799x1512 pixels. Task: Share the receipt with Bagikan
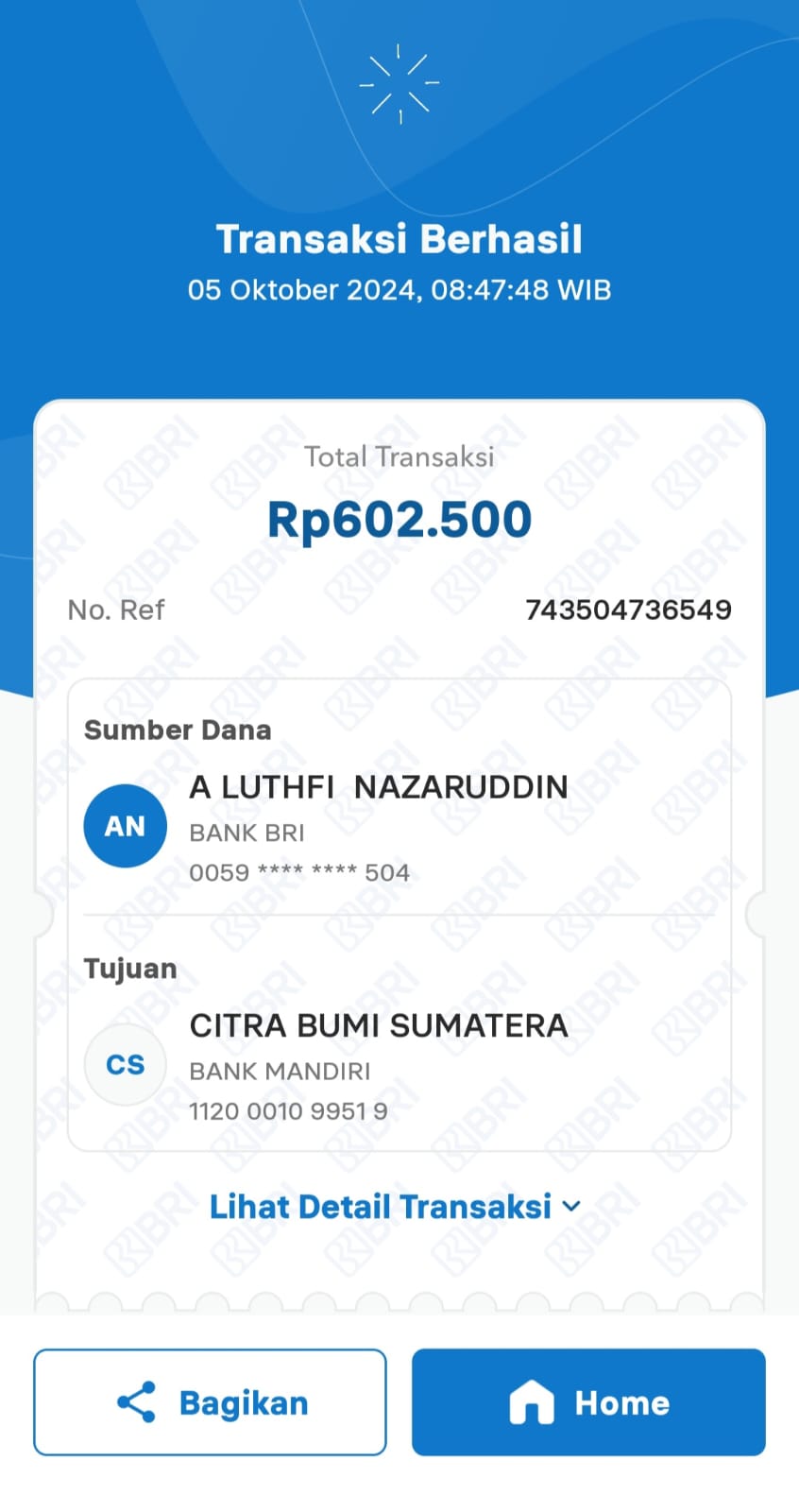coord(210,1402)
